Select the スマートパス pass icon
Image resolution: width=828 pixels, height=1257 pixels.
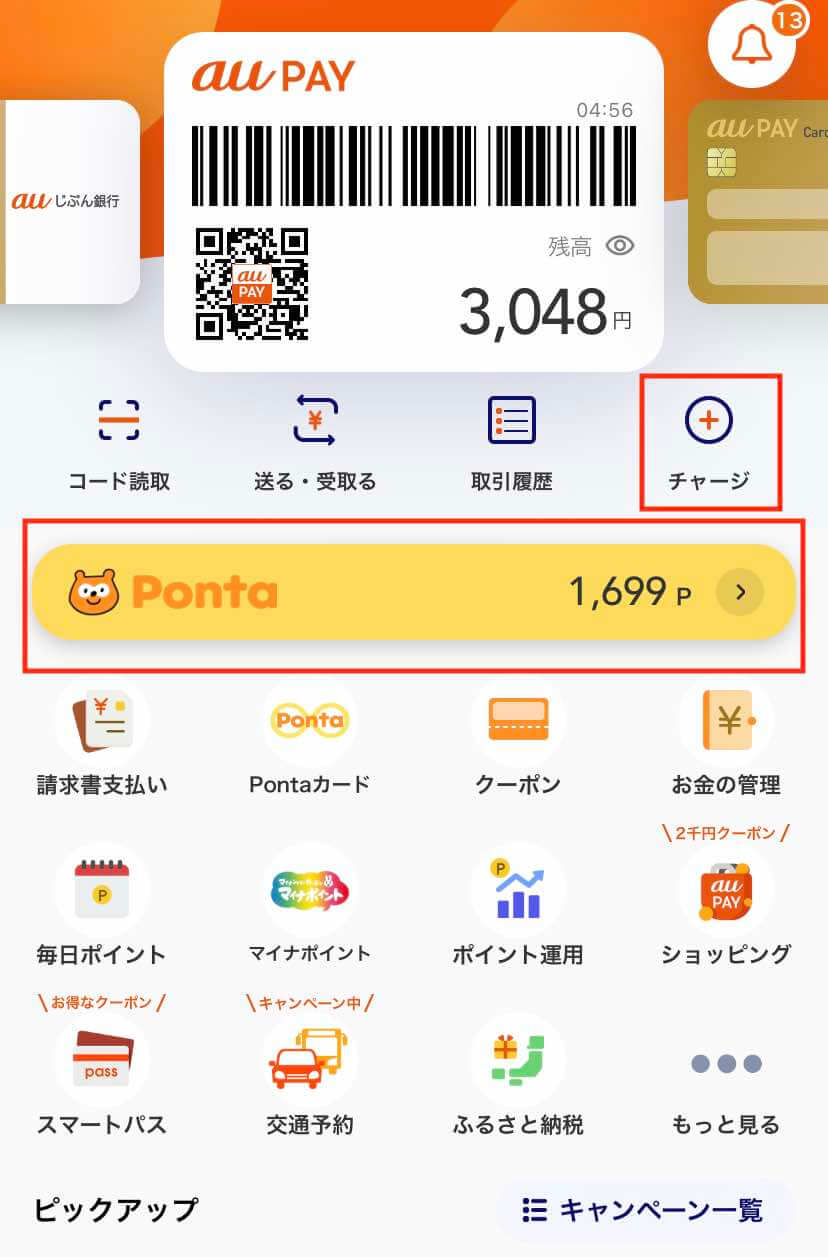coord(101,1060)
